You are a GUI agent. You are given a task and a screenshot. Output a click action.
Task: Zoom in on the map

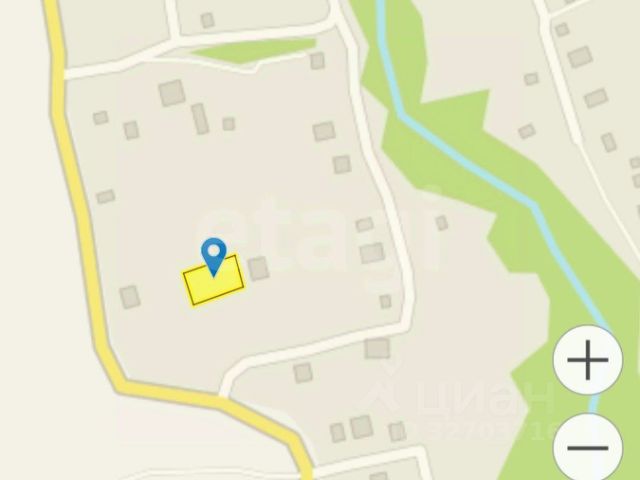click(587, 359)
